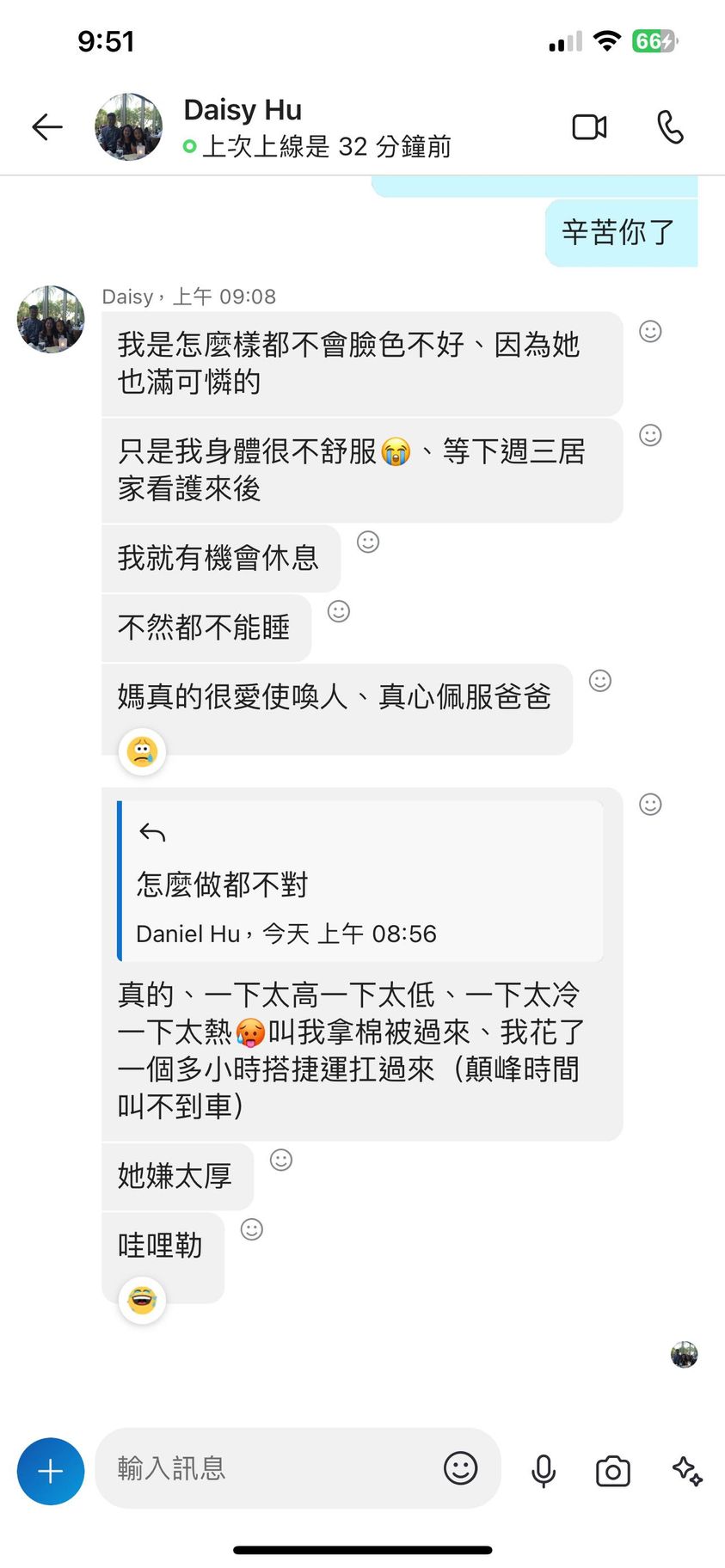Add a reaction to the 哇哩勒 message

252,1229
